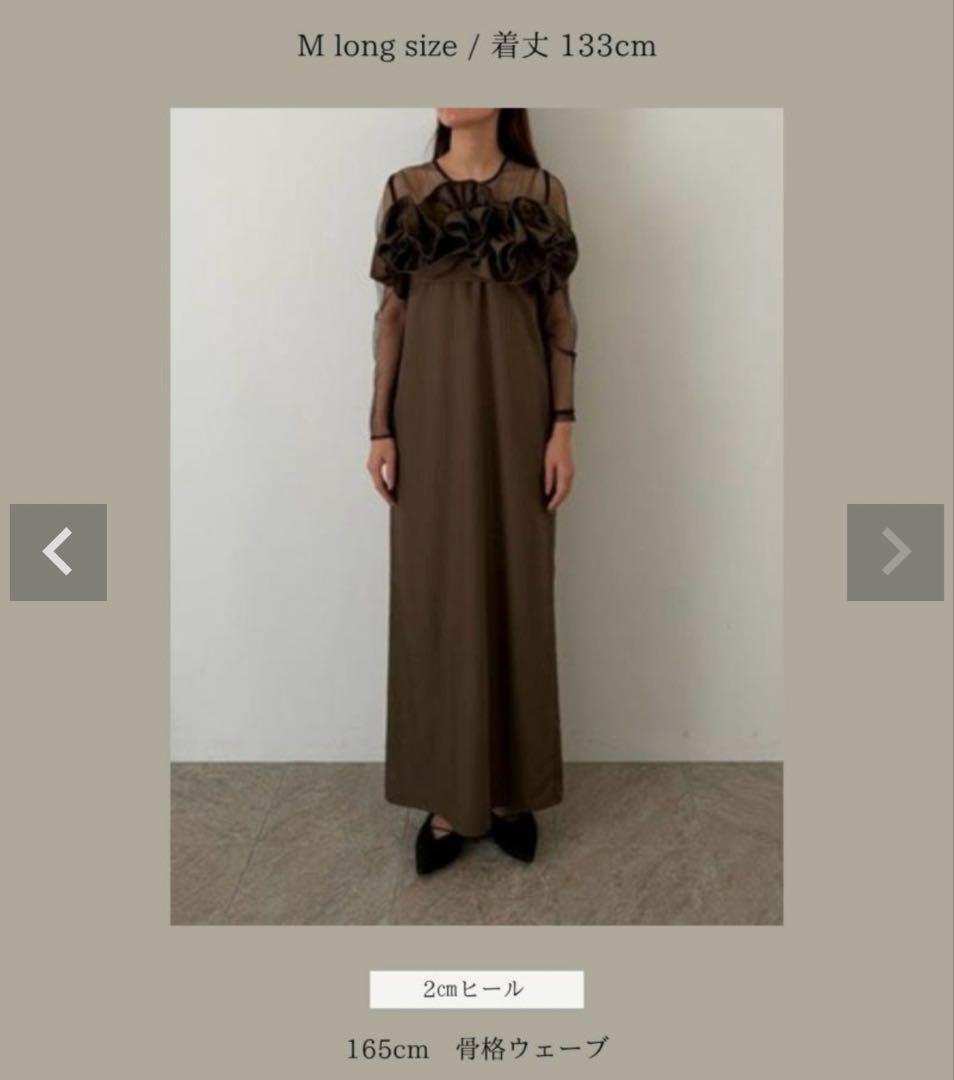This screenshot has width=954, height=1080.
Task: Advance the carousel with the right arrow
Action: [896, 549]
